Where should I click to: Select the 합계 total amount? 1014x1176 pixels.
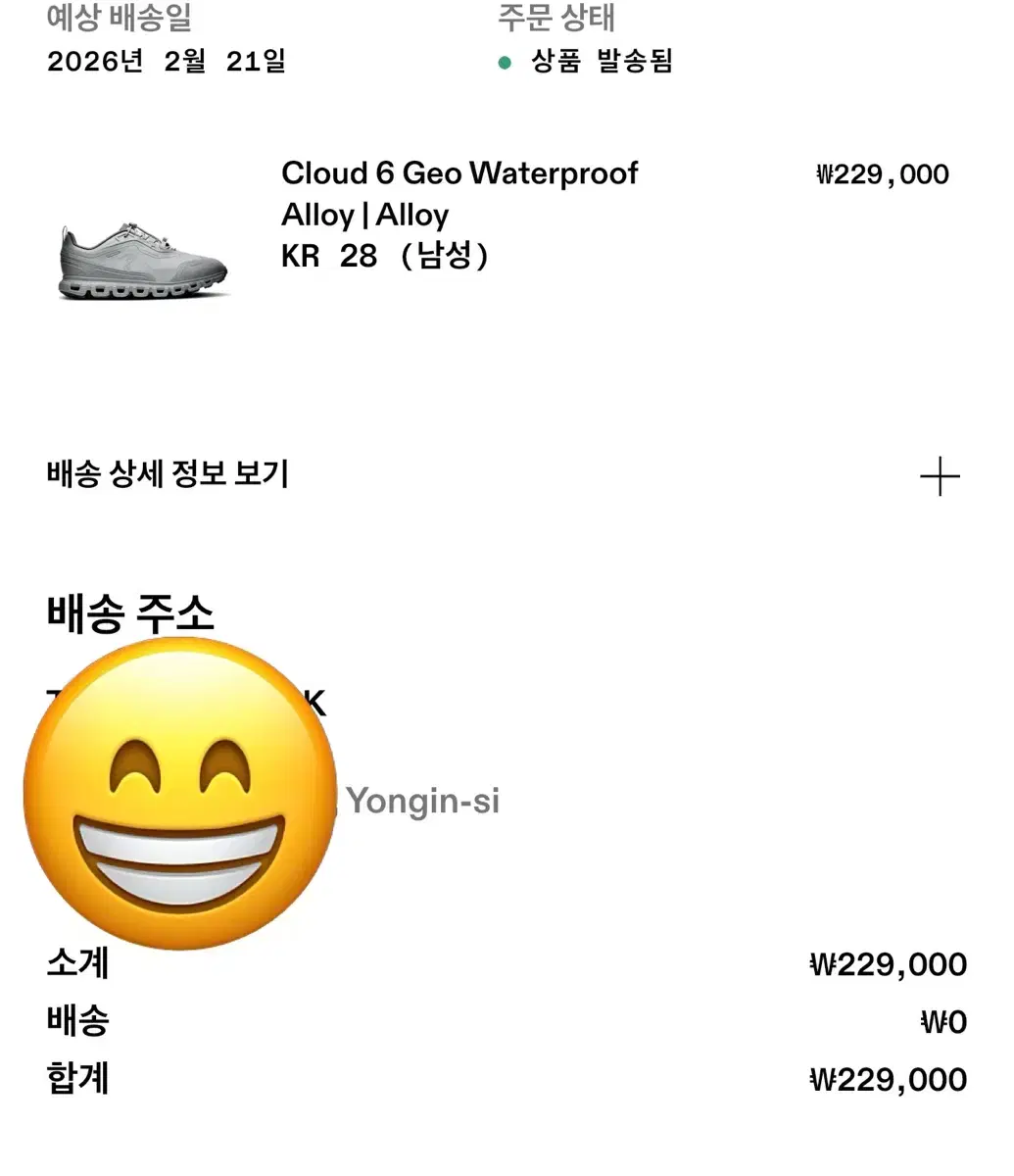pyautogui.click(x=78, y=1078)
